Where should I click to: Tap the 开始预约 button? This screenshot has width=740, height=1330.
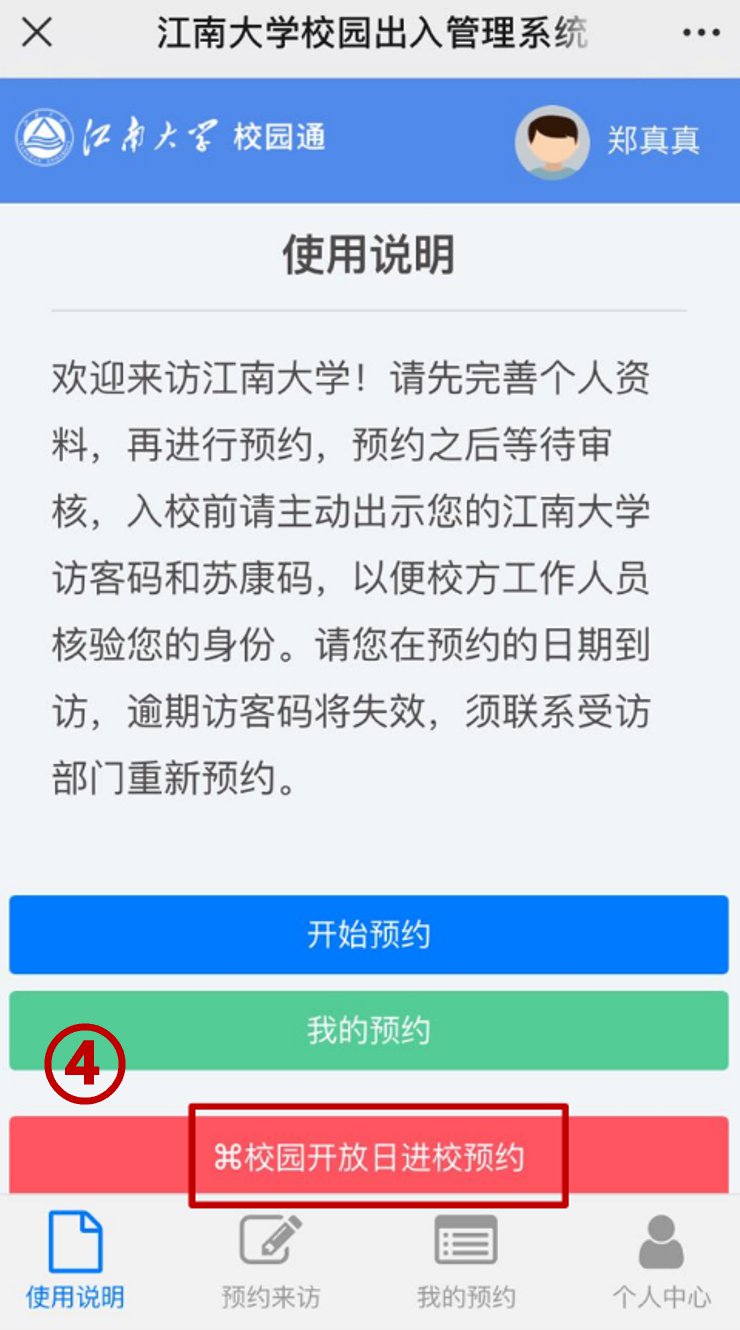coord(369,934)
